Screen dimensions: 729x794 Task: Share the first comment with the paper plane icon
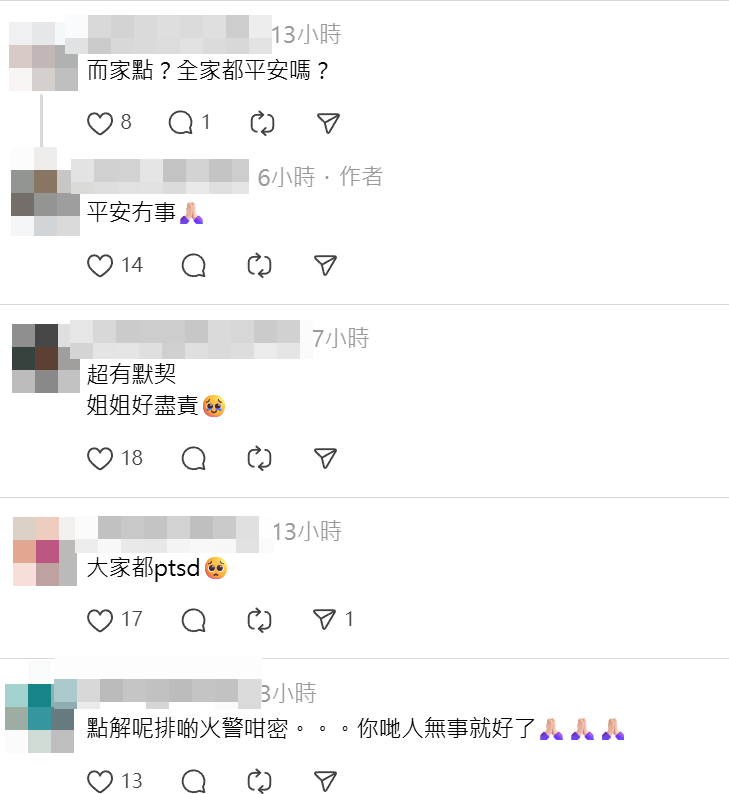point(327,123)
